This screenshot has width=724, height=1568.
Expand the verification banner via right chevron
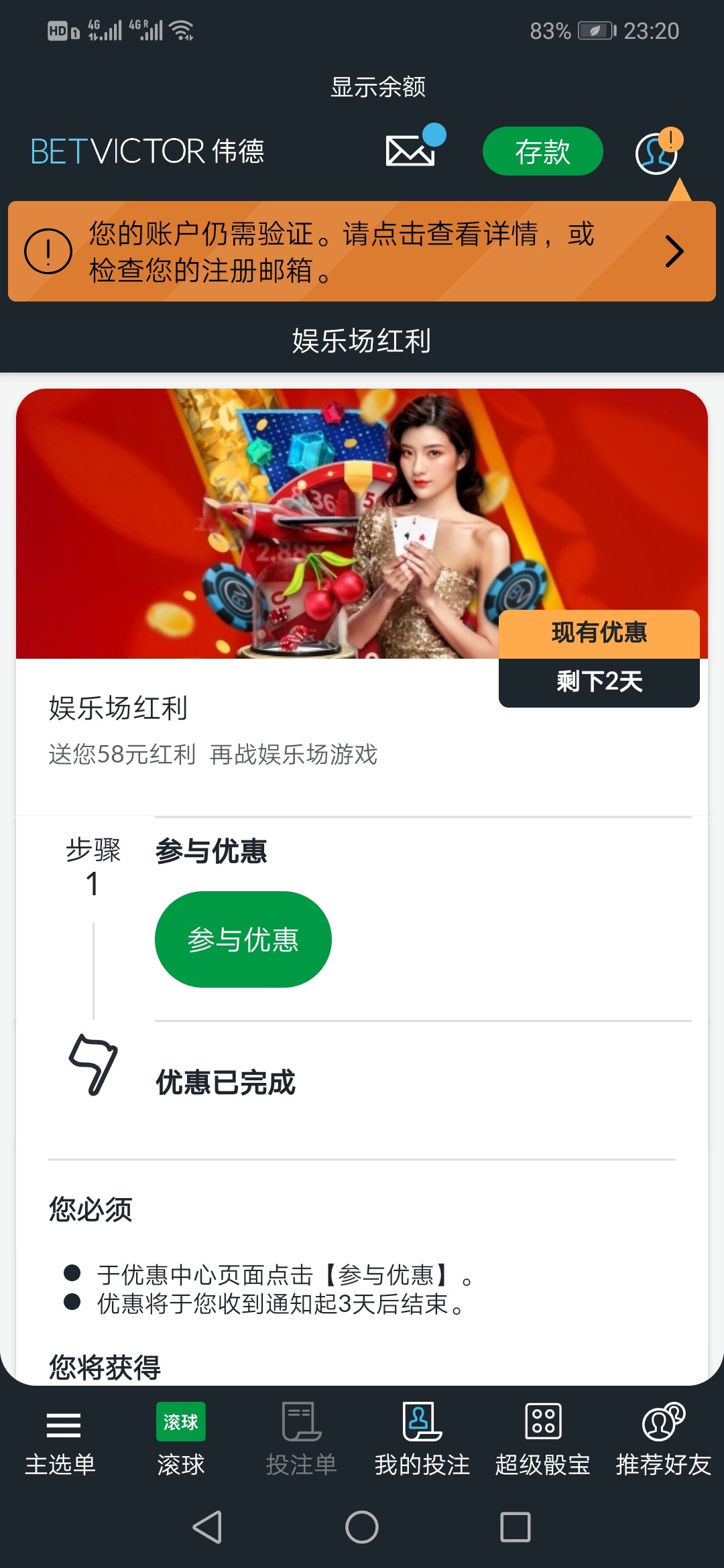674,251
